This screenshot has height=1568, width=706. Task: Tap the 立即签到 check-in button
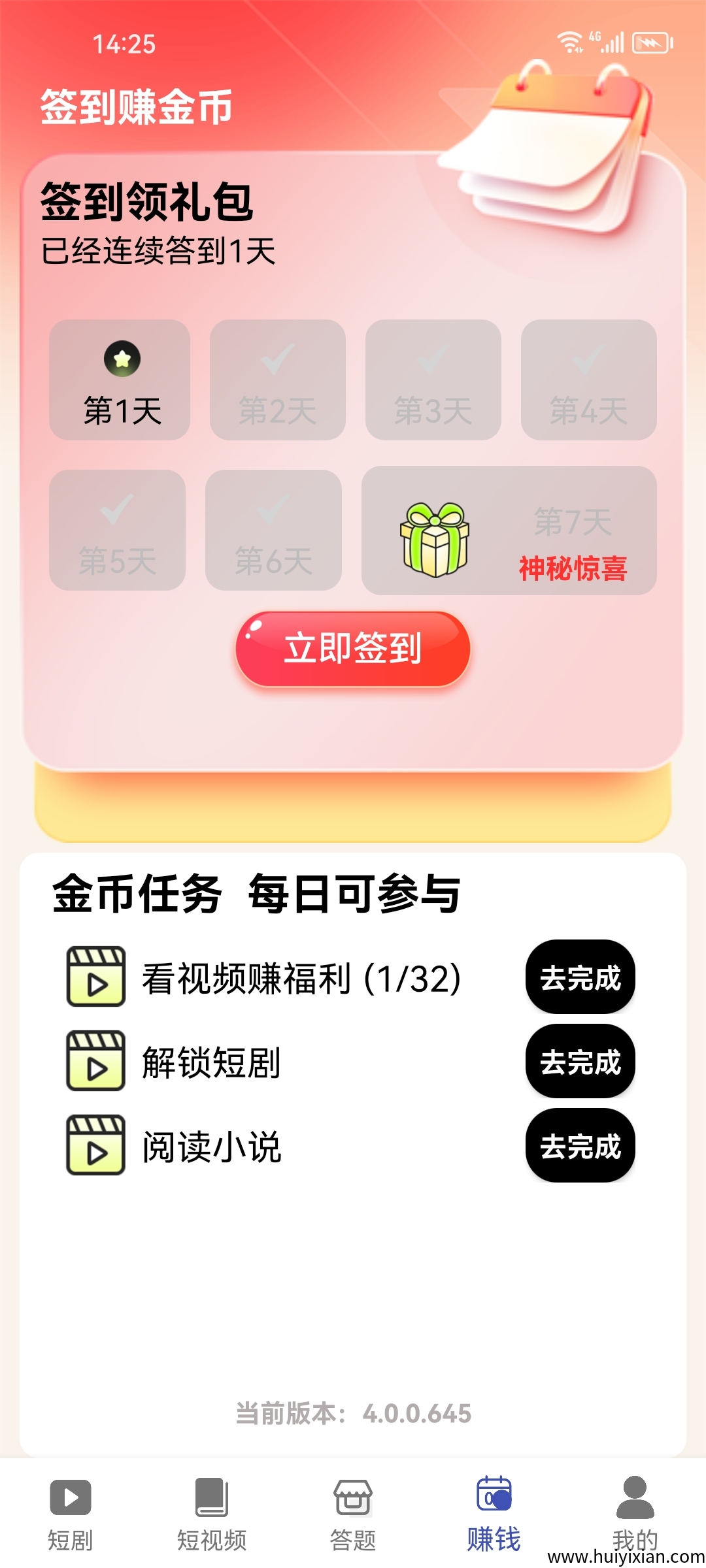pos(353,649)
